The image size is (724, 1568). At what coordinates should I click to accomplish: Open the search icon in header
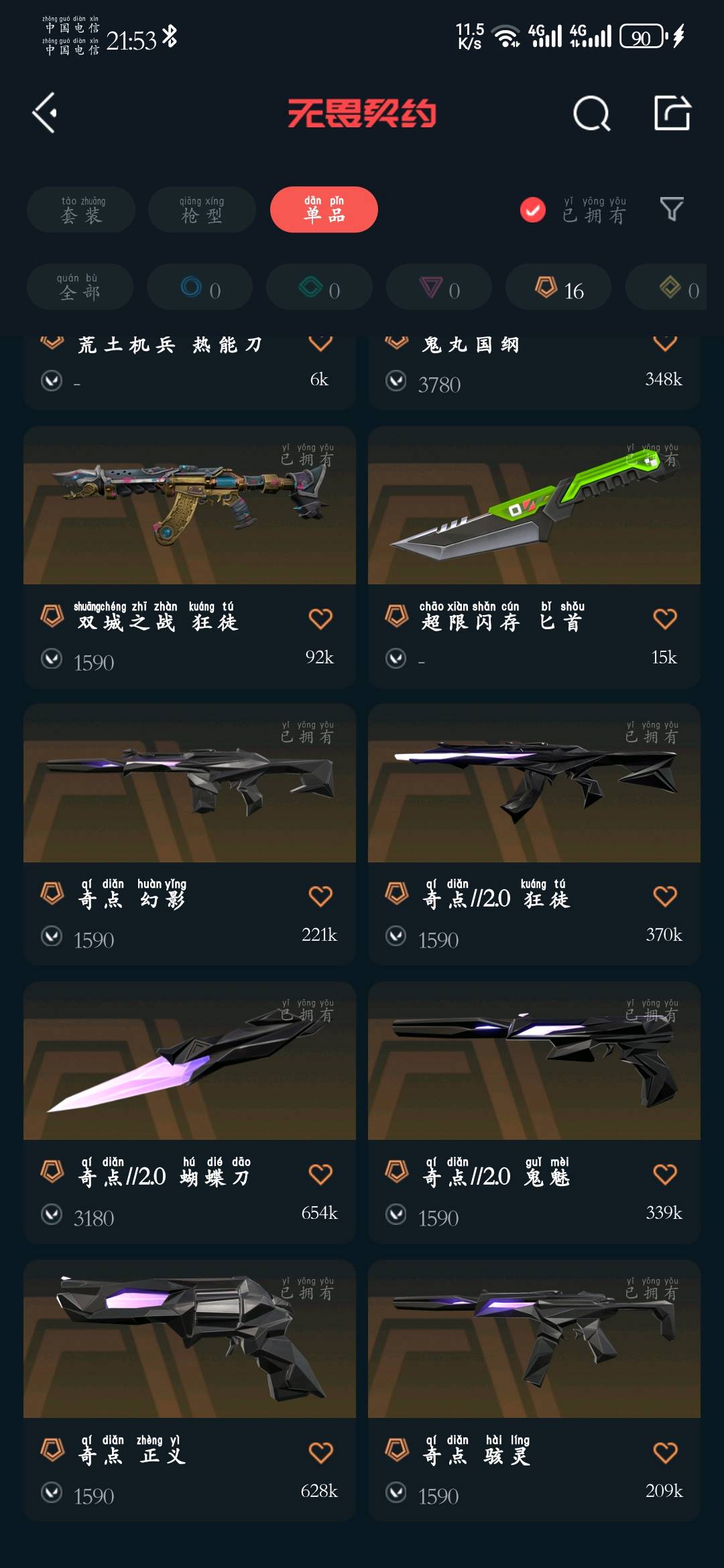click(x=592, y=113)
